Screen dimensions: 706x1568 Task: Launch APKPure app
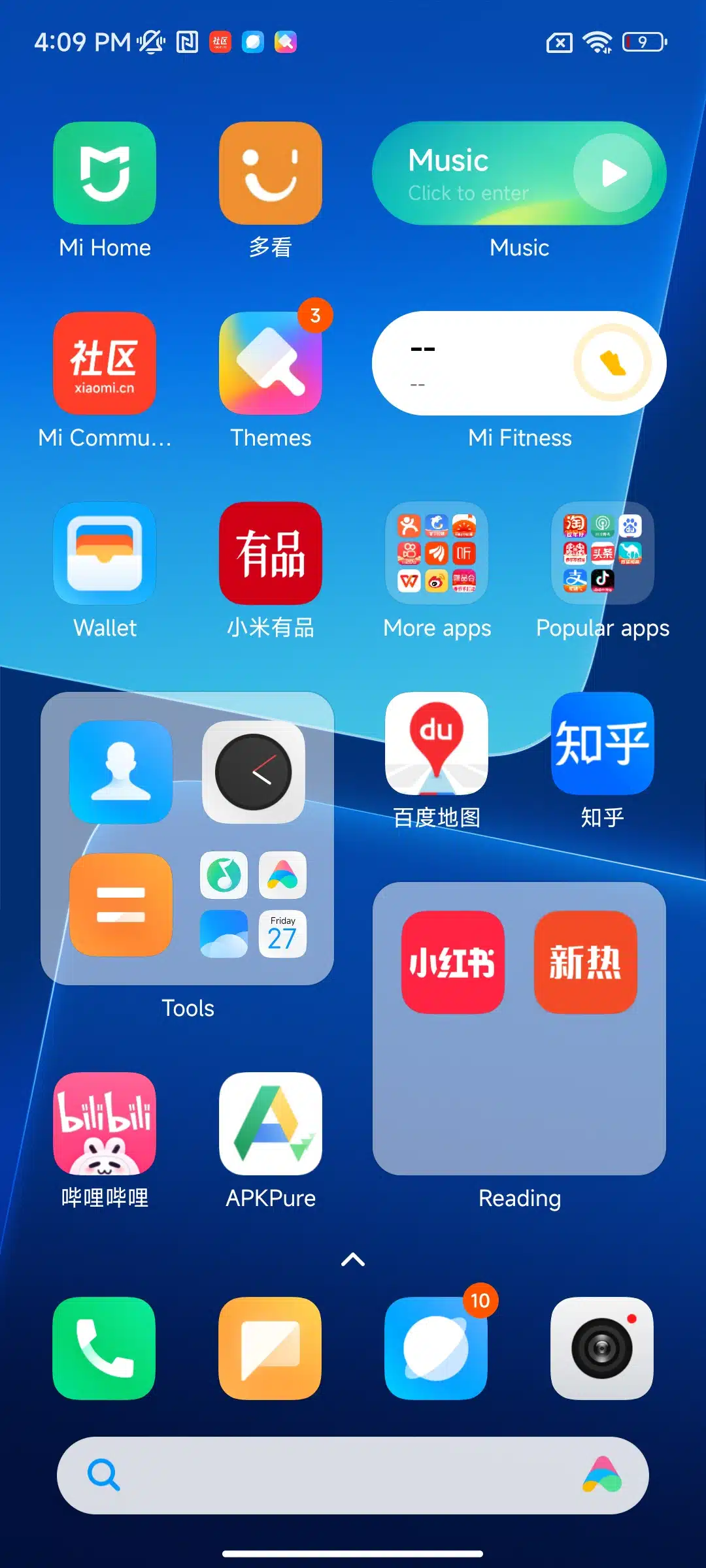click(x=271, y=1124)
